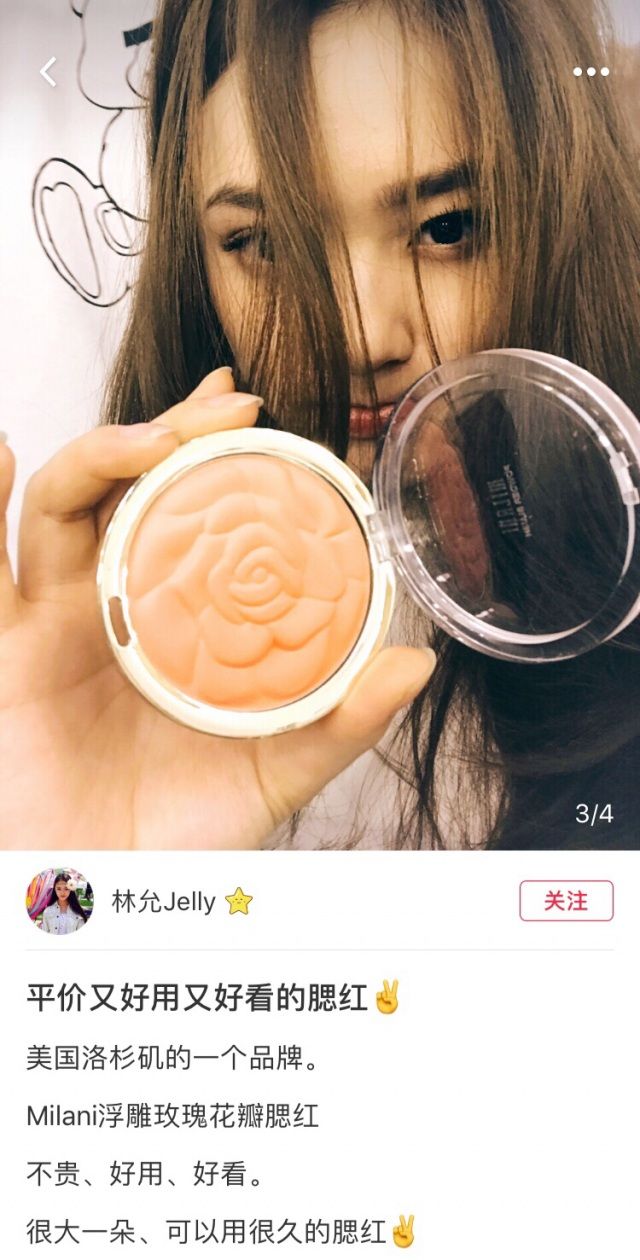Open the three-dot overflow menu
This screenshot has height=1260, width=640.
coord(590,71)
